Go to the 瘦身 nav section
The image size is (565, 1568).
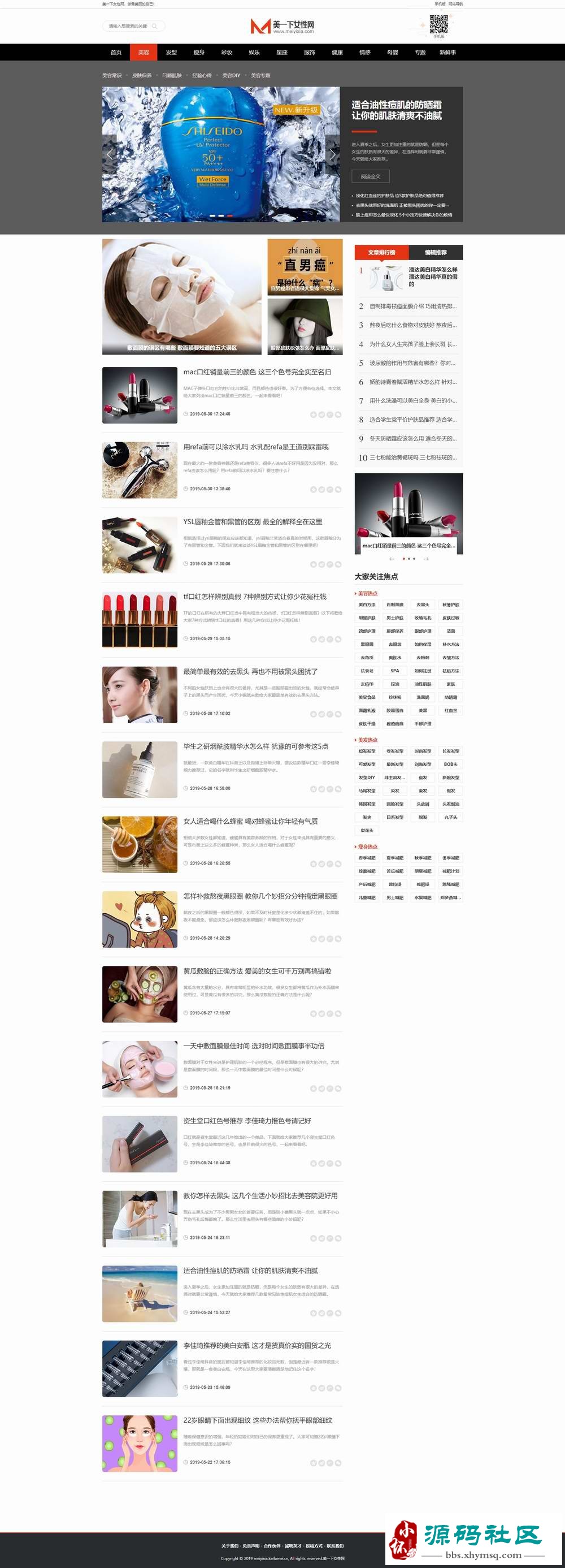pos(199,53)
